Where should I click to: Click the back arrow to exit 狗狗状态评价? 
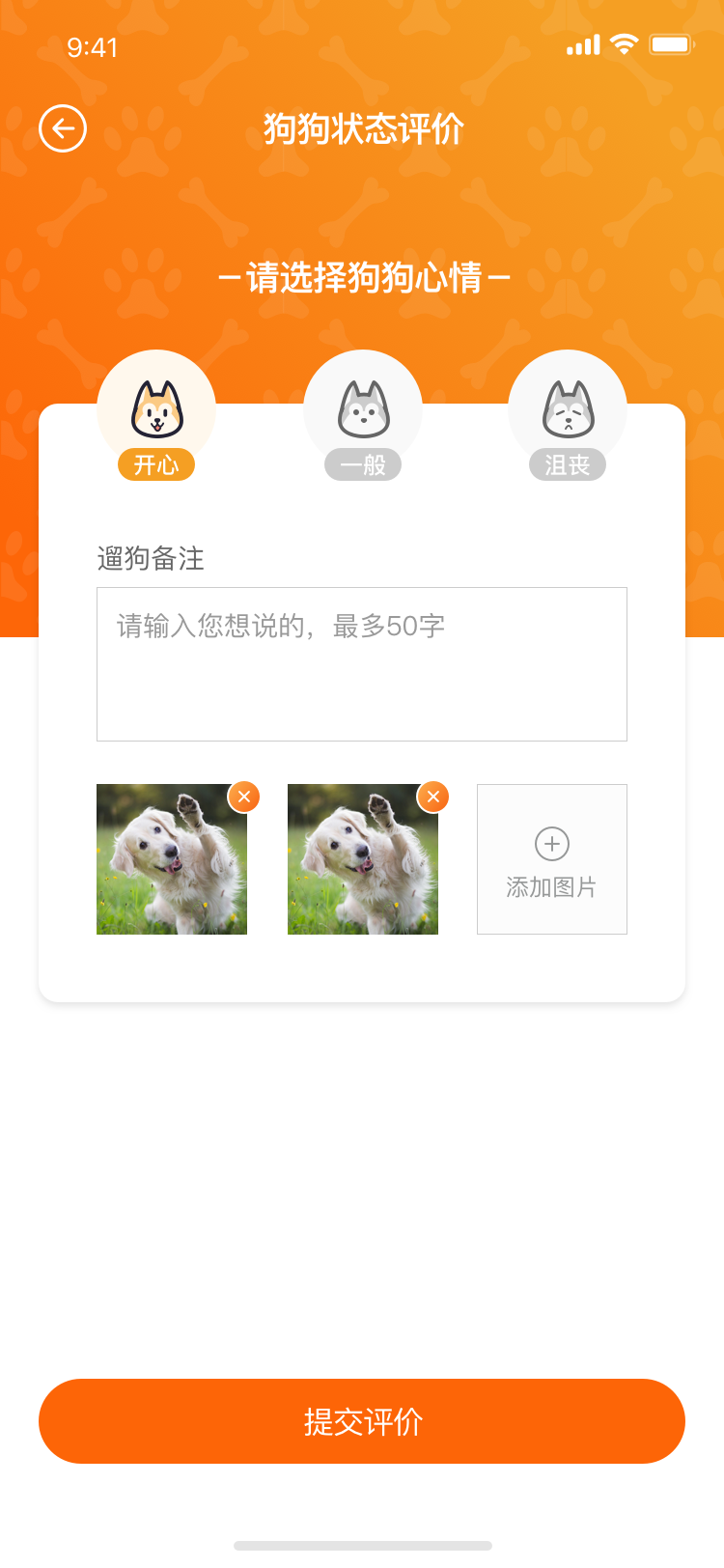pyautogui.click(x=62, y=127)
